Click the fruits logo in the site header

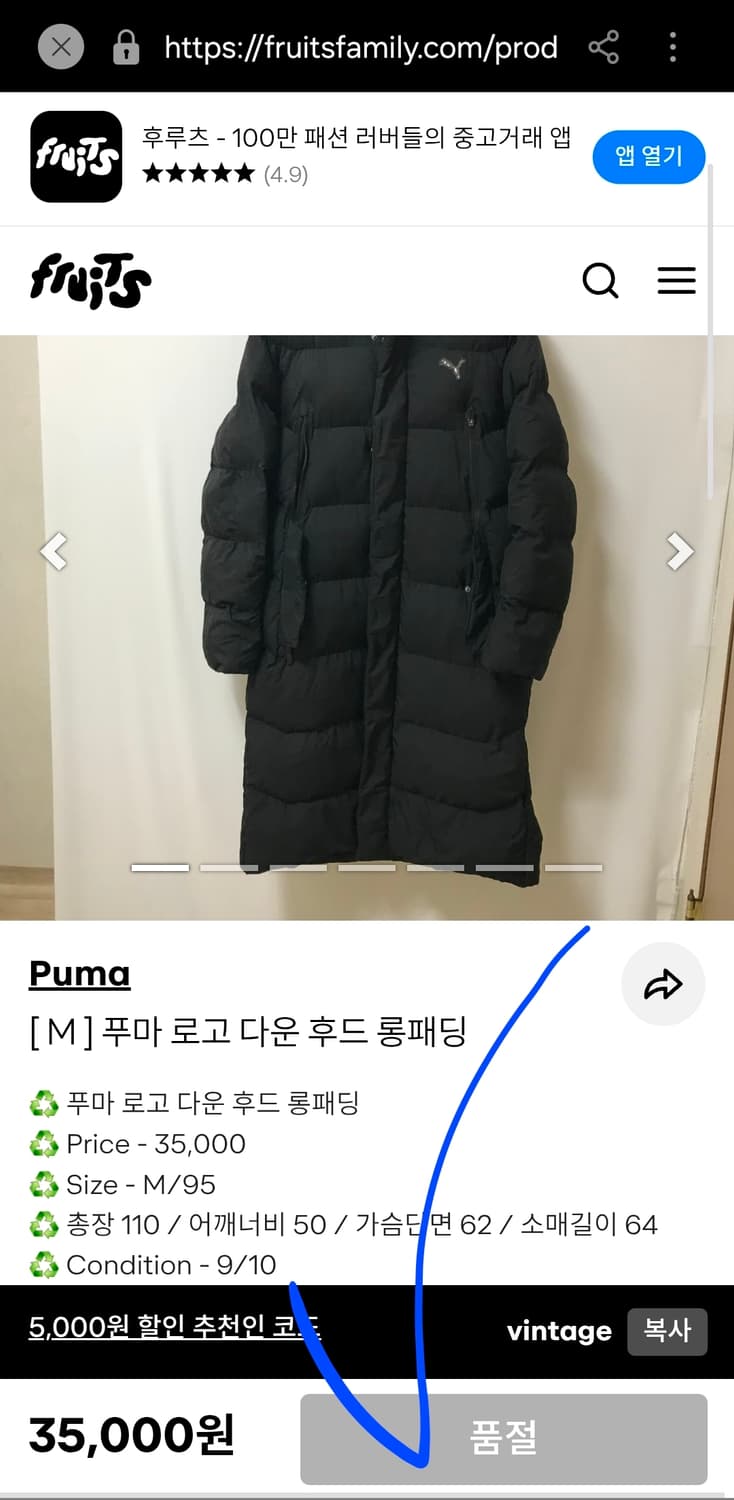[x=90, y=280]
